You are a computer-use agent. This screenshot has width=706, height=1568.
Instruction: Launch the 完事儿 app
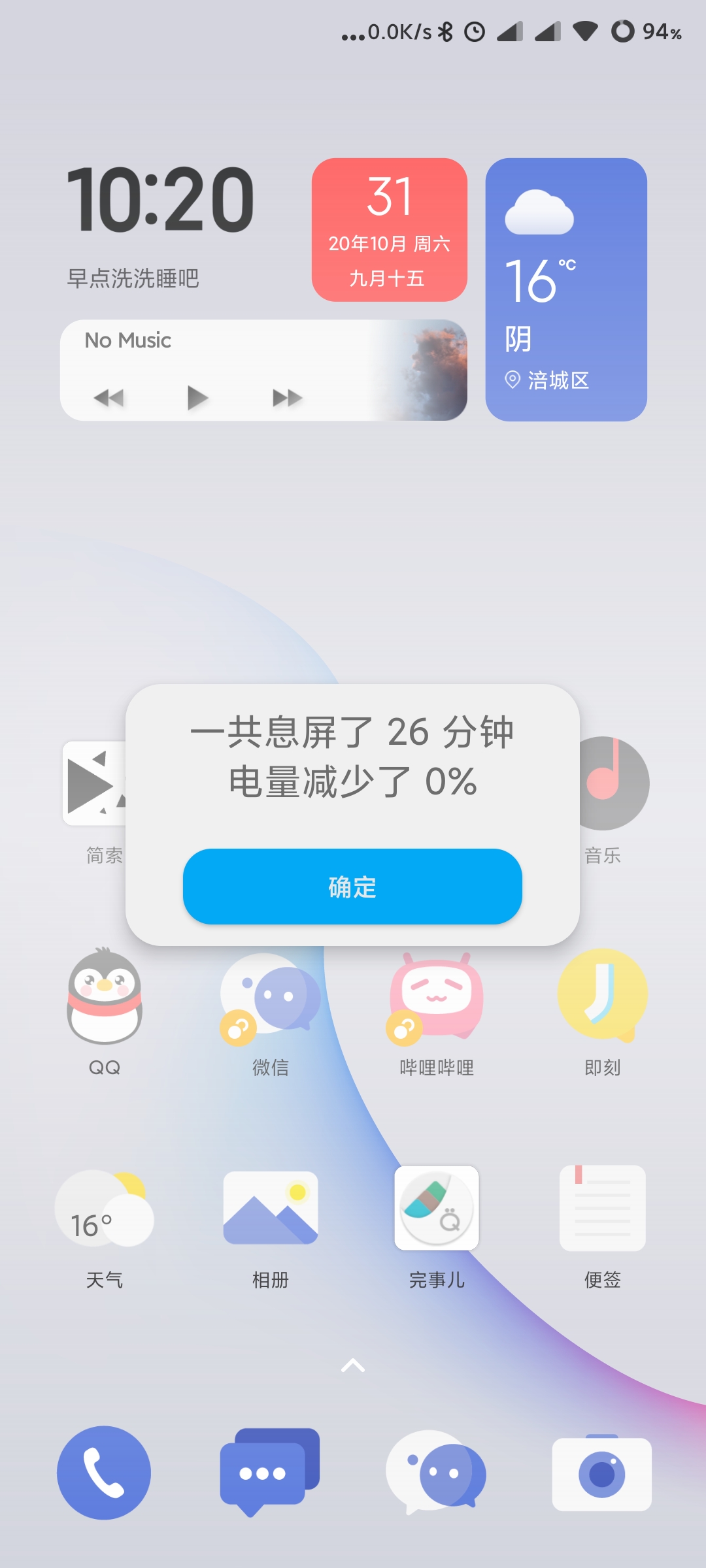436,1212
